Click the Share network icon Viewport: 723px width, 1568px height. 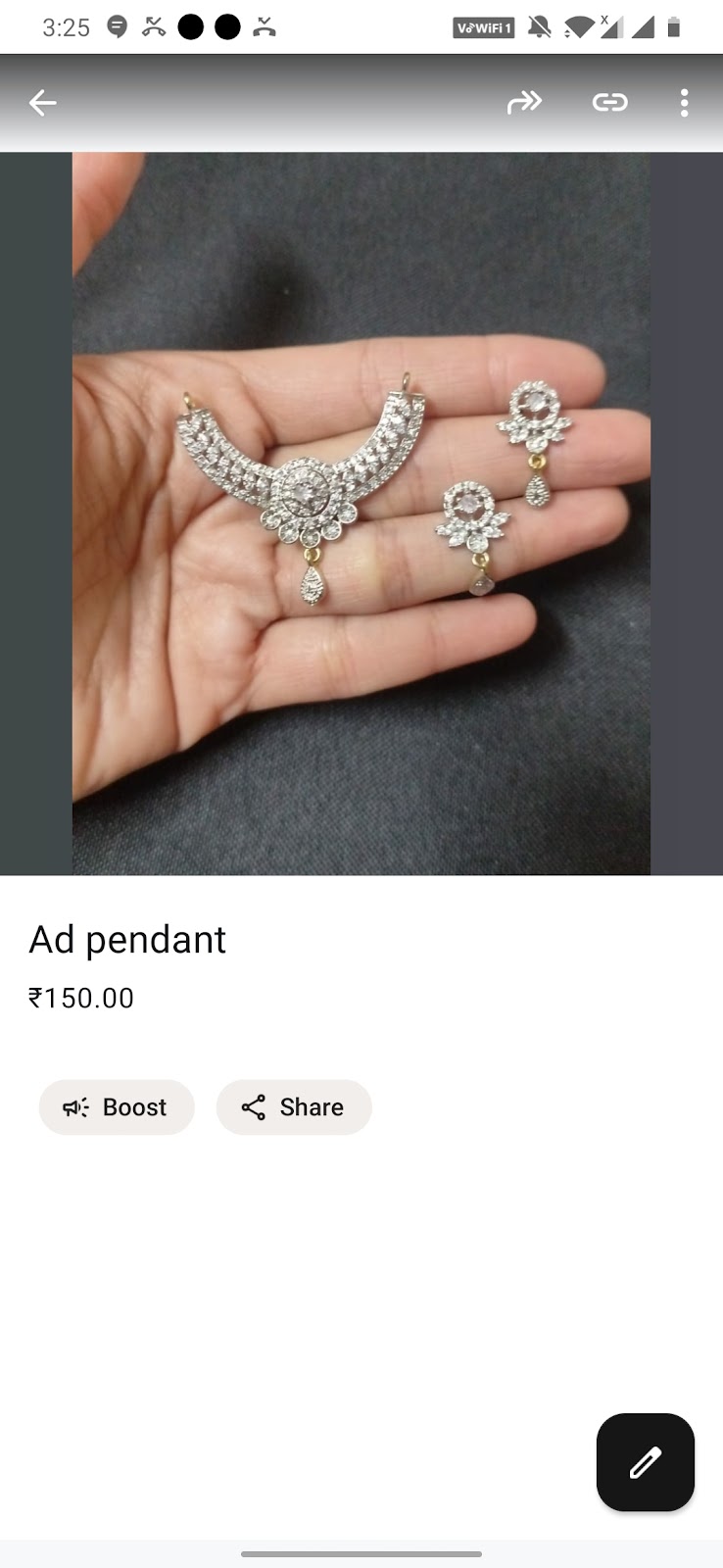click(254, 1107)
